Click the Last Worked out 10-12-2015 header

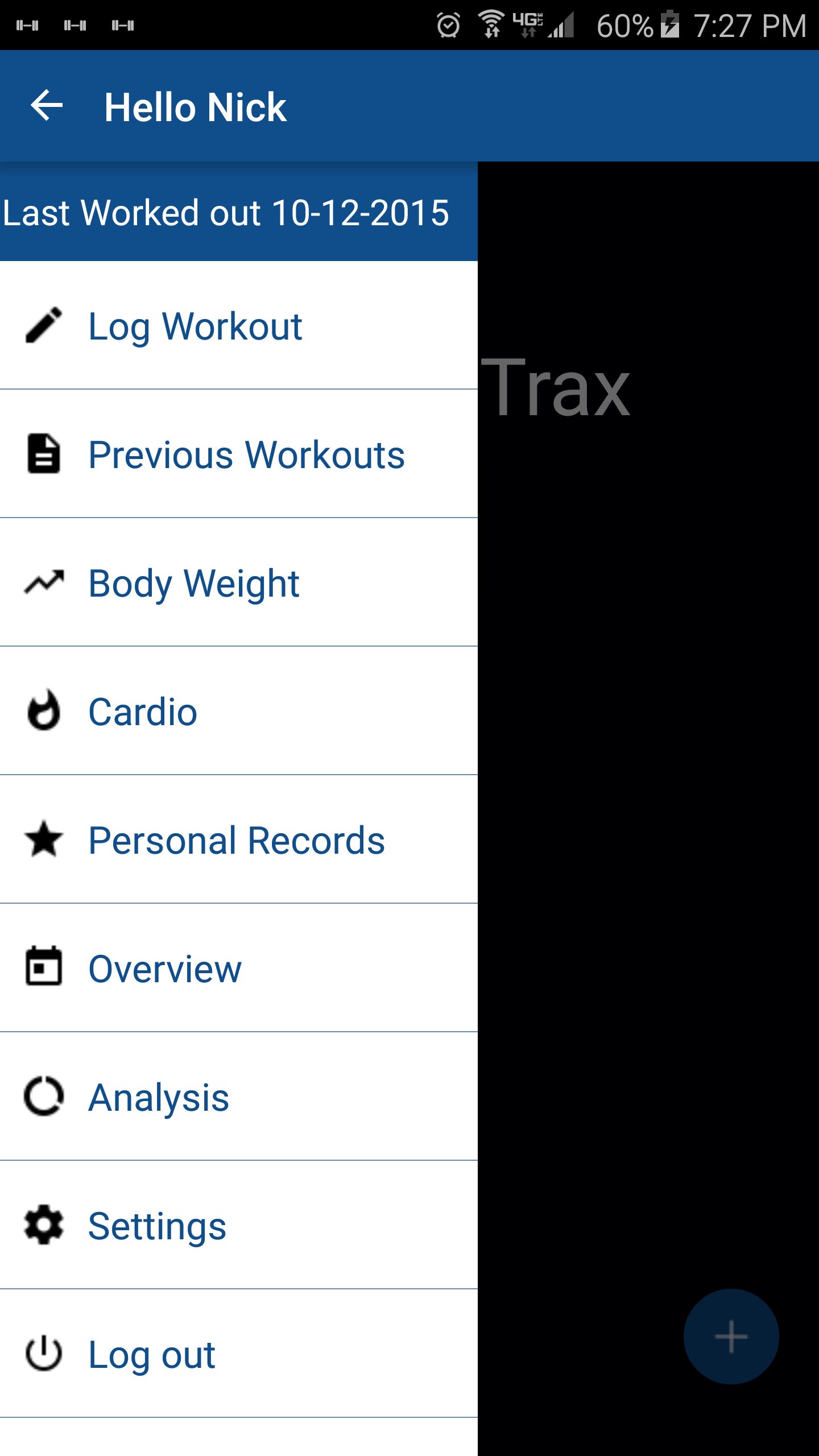click(226, 213)
